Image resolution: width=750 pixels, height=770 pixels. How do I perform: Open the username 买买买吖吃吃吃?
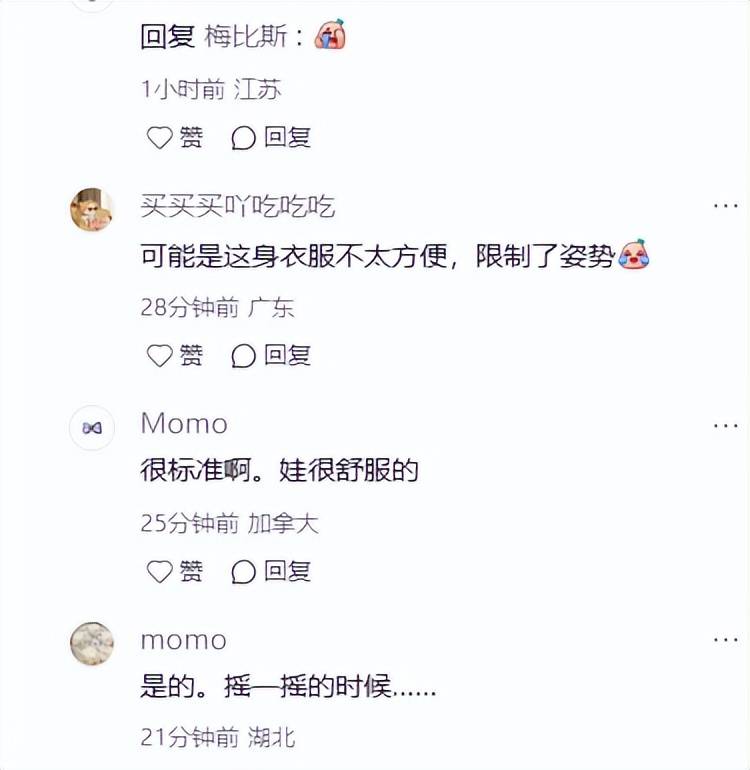[x=237, y=207]
